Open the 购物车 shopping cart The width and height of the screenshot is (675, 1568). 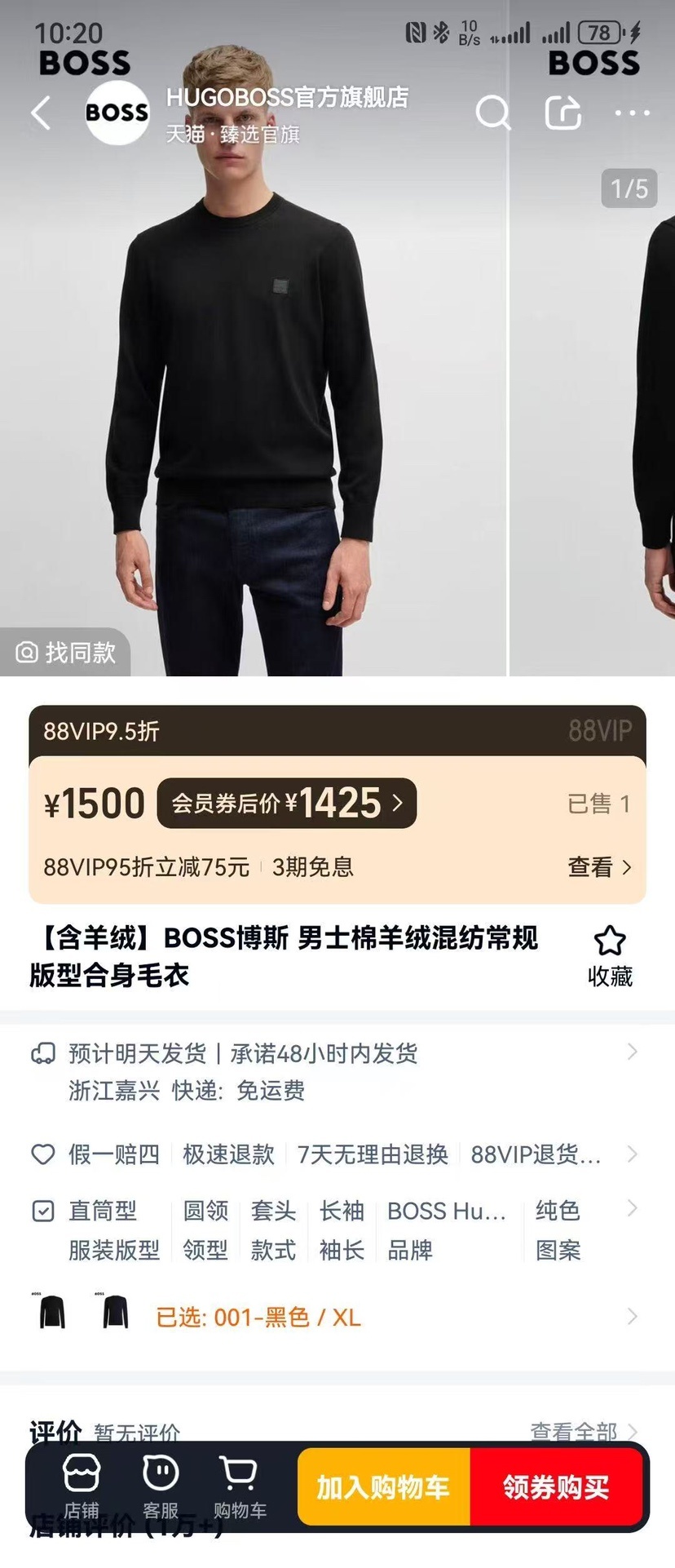(239, 1486)
